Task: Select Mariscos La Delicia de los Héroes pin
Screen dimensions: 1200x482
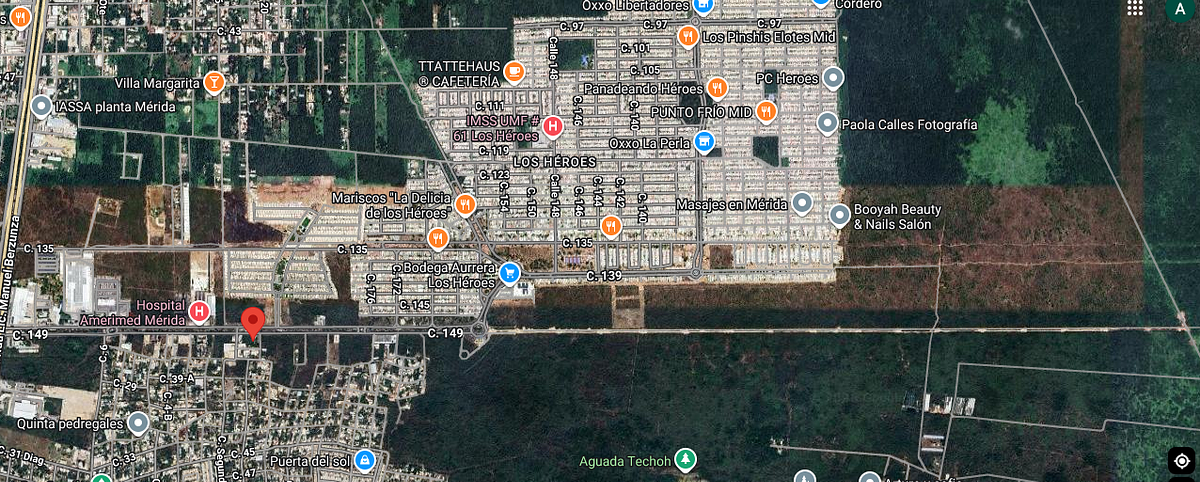Action: click(x=464, y=205)
